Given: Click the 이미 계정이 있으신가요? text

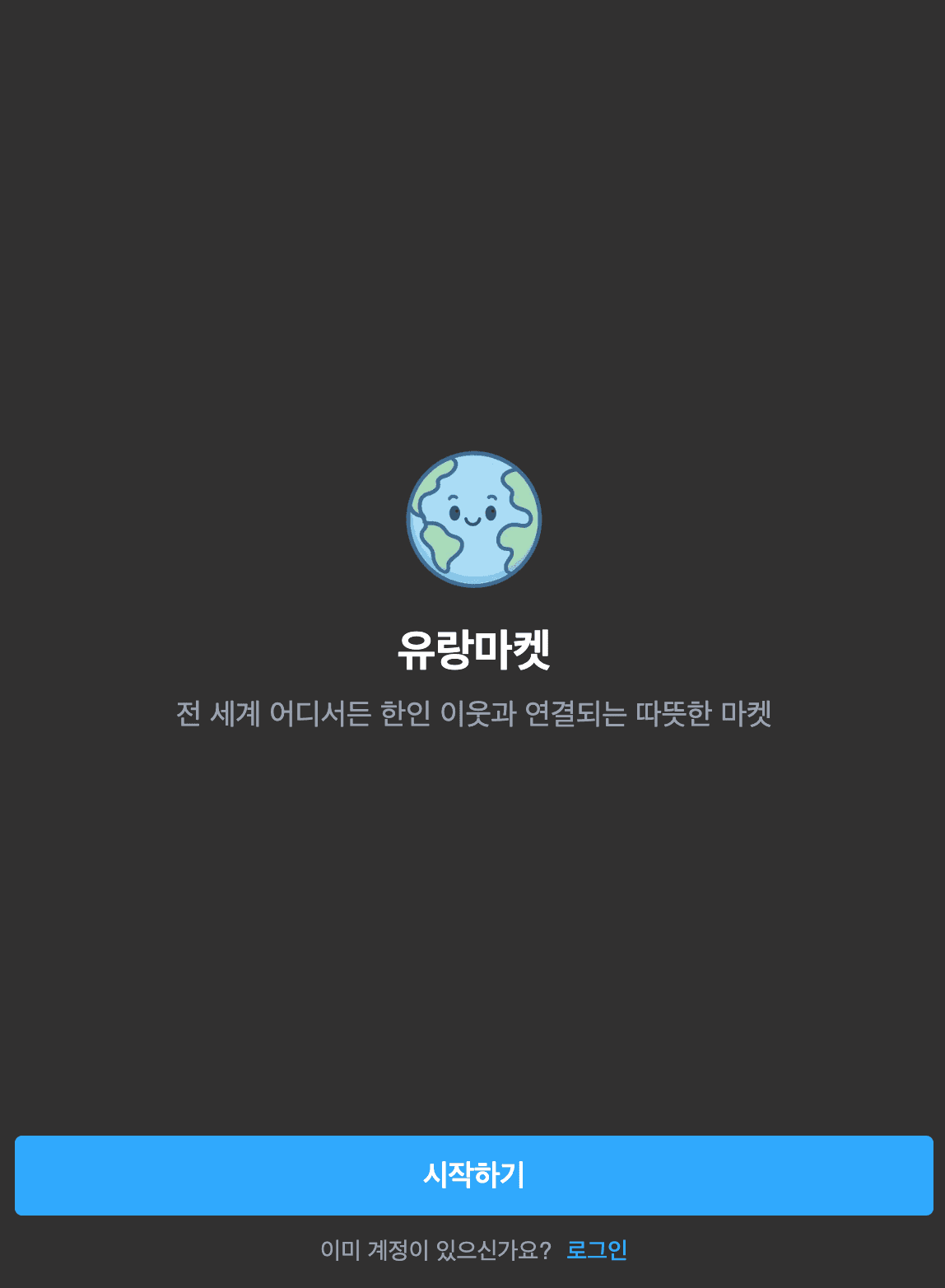Looking at the screenshot, I should (x=435, y=1249).
